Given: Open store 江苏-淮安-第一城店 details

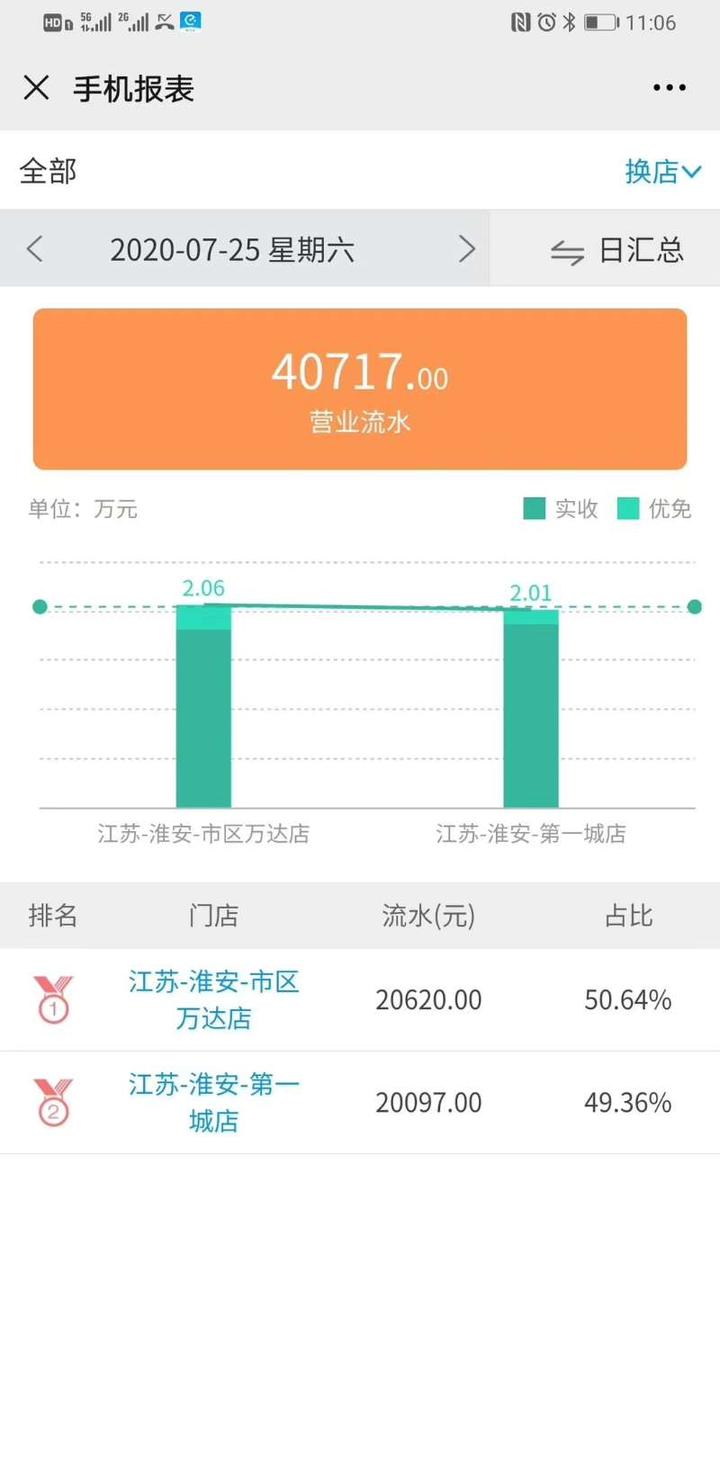Looking at the screenshot, I should click(214, 1102).
